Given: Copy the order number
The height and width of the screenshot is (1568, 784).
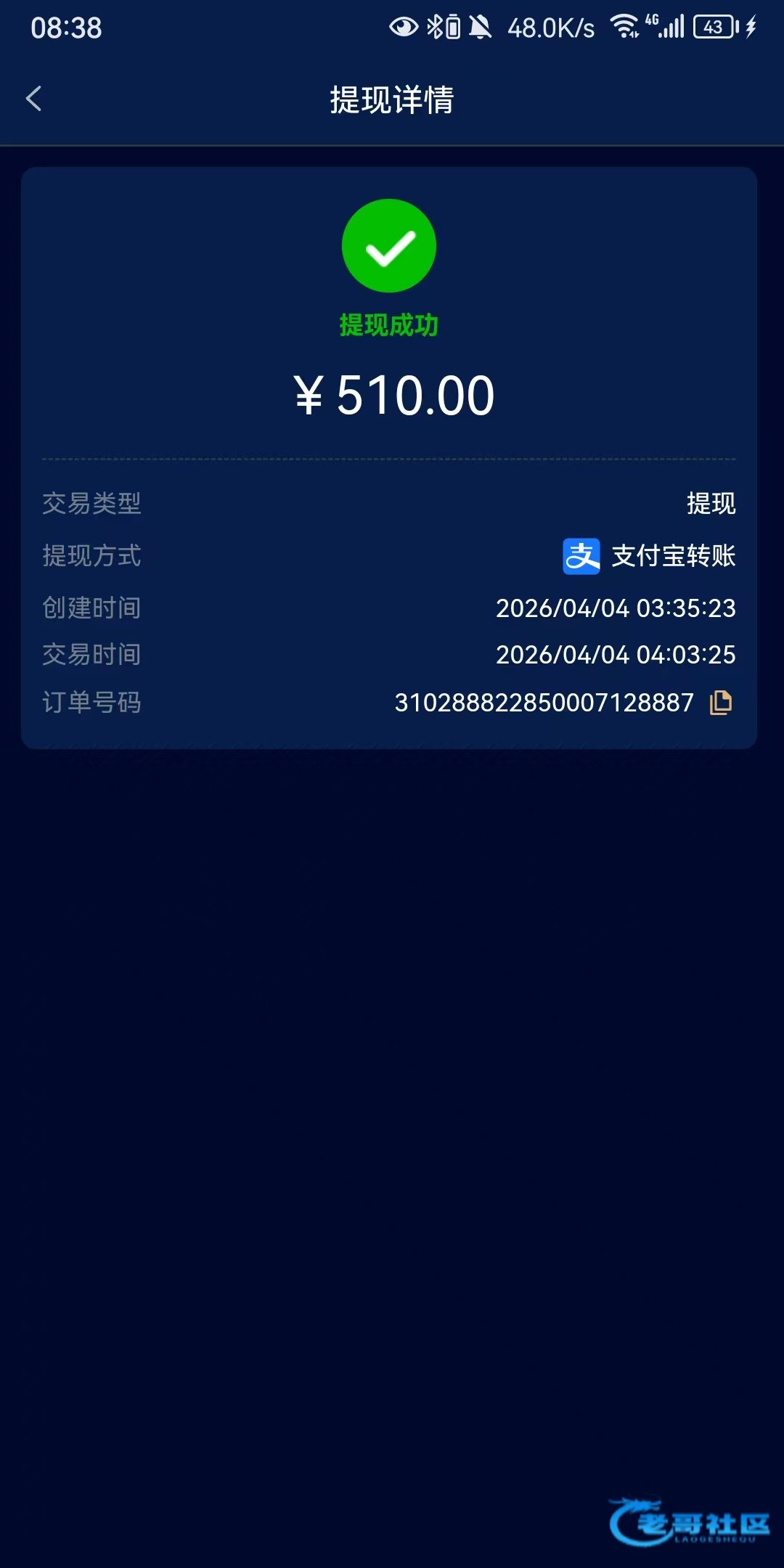Looking at the screenshot, I should (720, 703).
